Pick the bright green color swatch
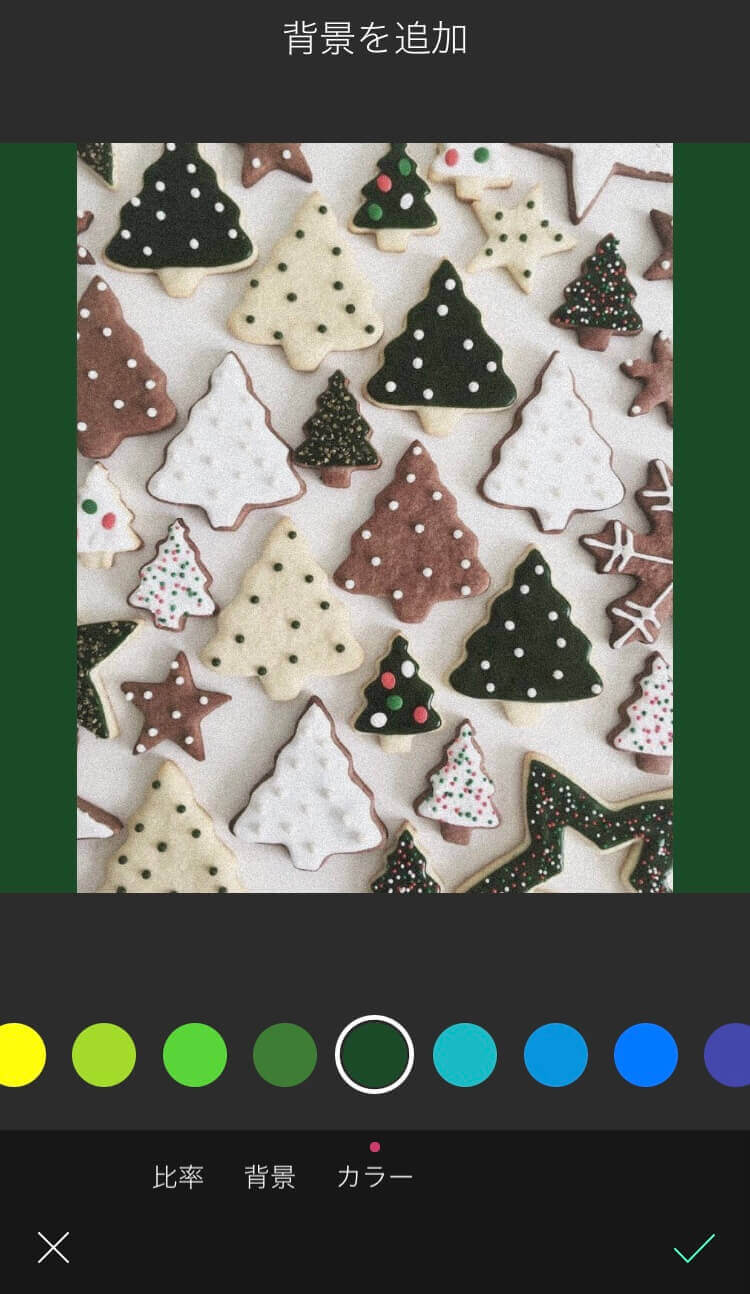 (x=195, y=1055)
